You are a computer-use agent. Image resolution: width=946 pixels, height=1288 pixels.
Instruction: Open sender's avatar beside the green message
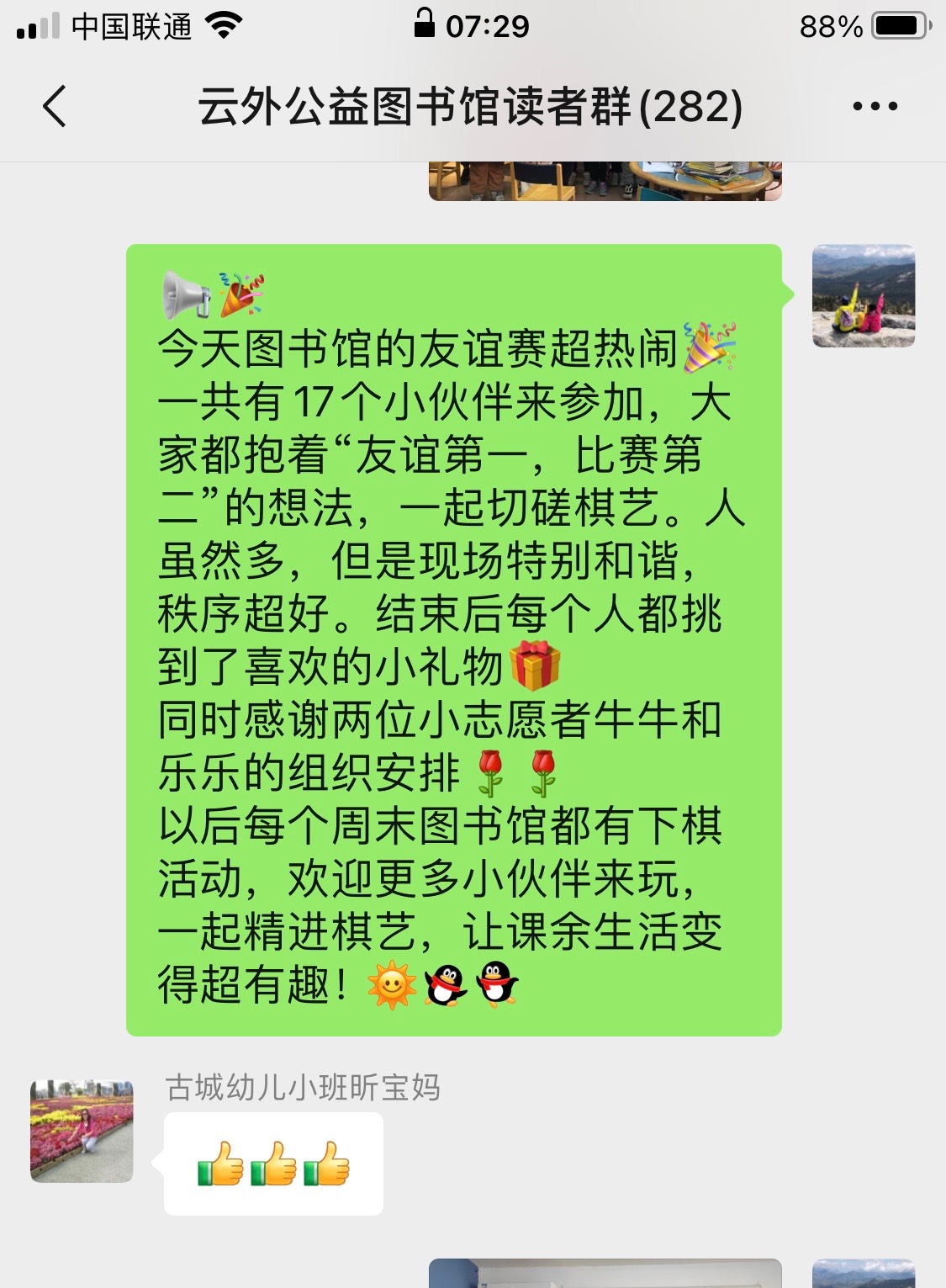point(864,296)
